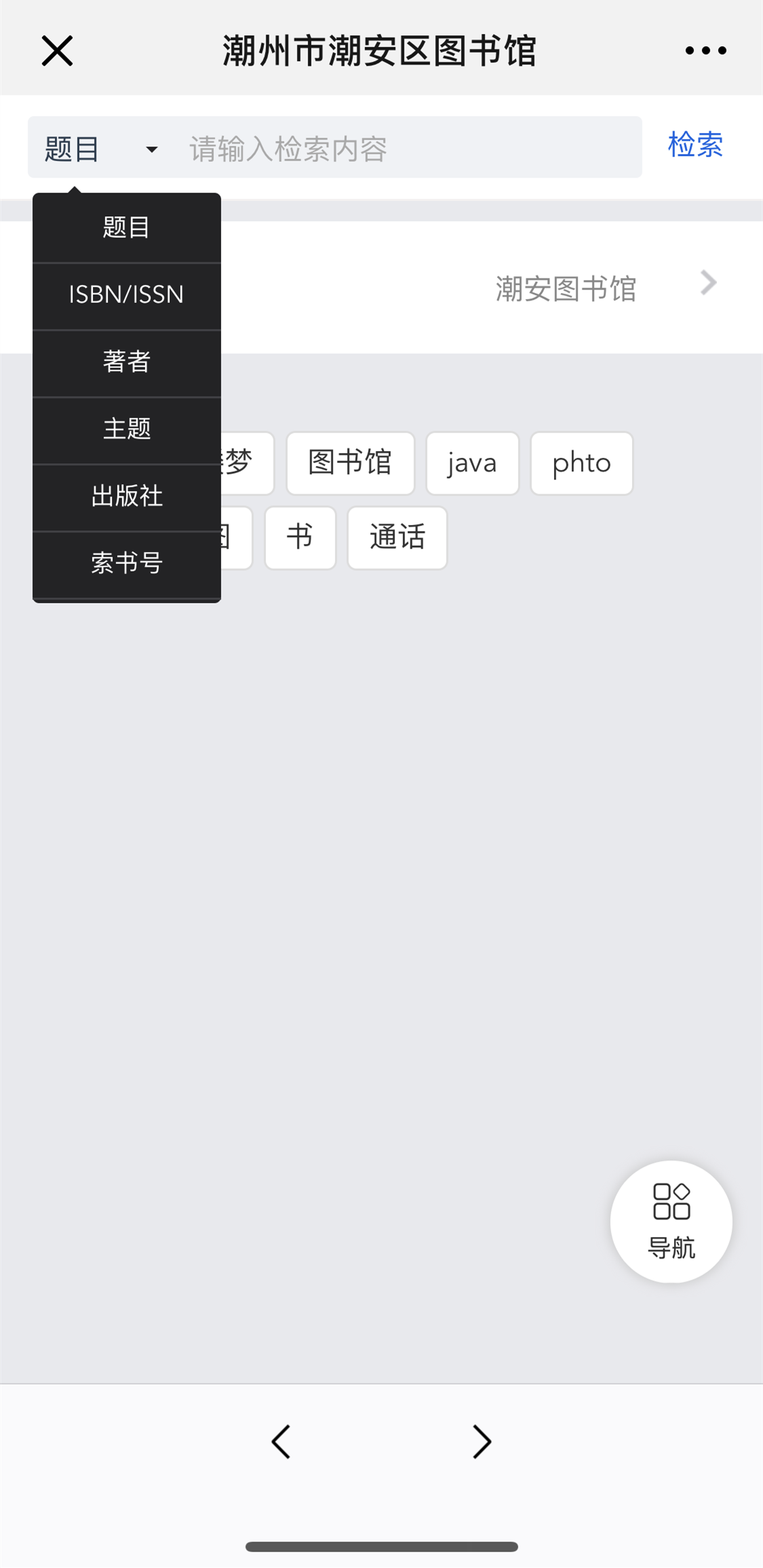Go forward with the browser forward arrow

click(482, 1441)
